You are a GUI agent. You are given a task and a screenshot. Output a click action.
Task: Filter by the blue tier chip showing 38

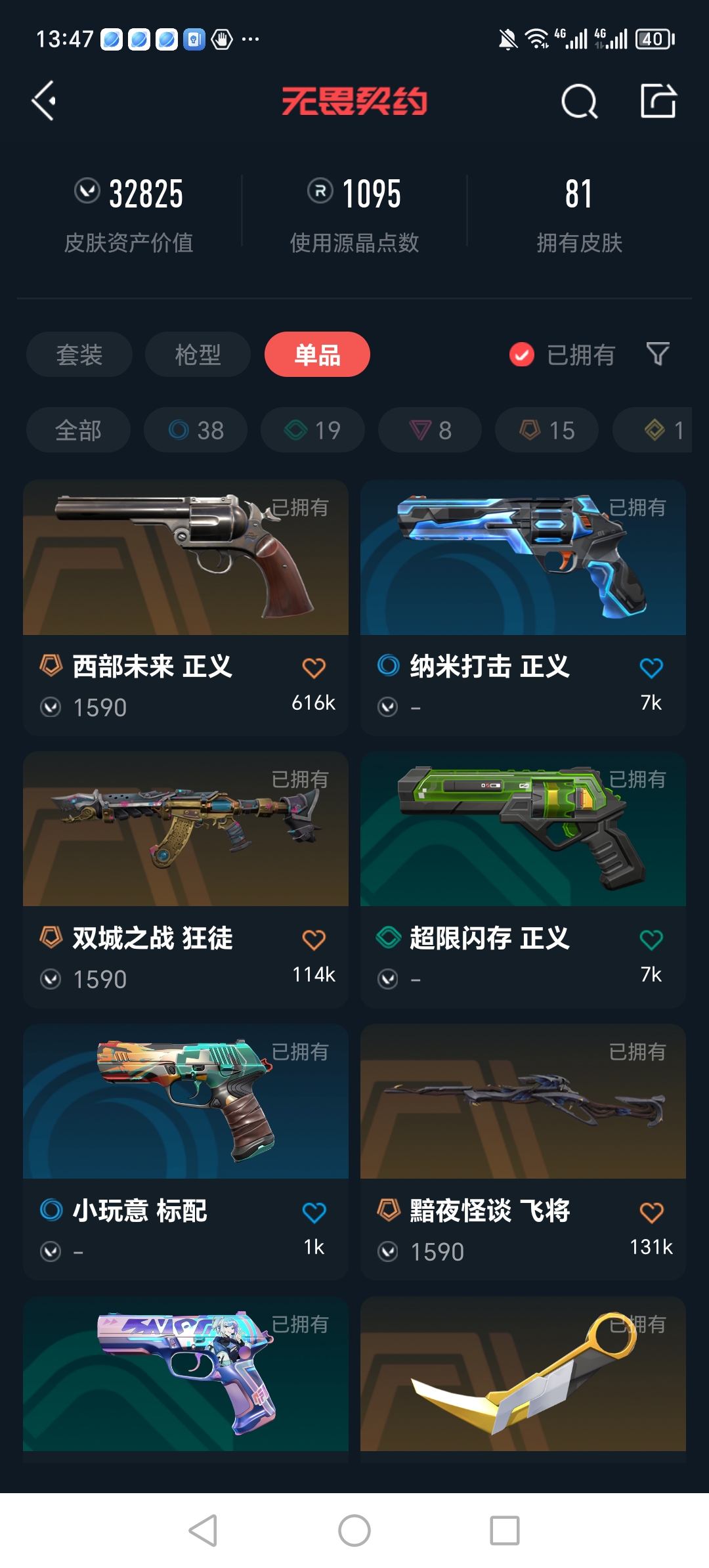[196, 430]
